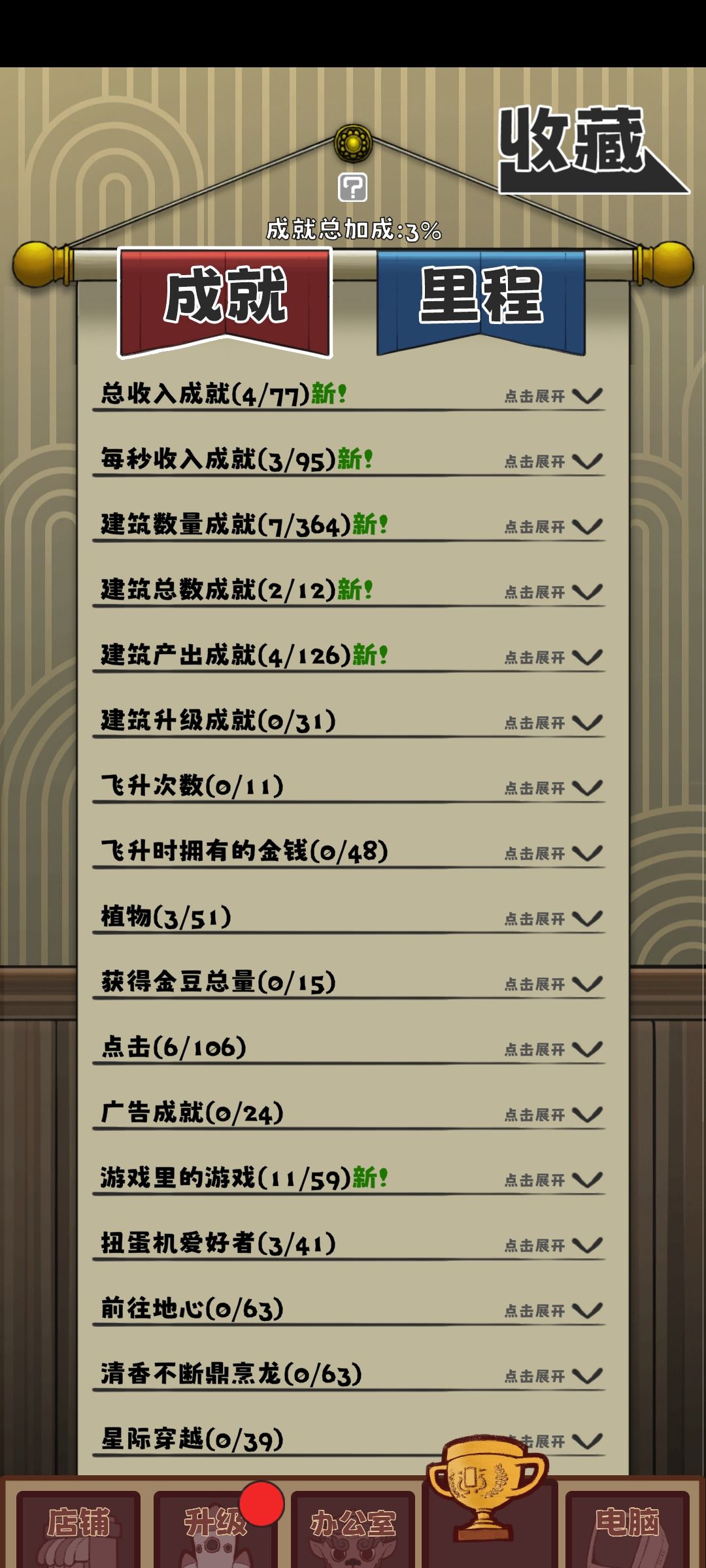Viewport: 706px width, 1568px height.
Task: Click the question mark help icon
Action: 353,189
